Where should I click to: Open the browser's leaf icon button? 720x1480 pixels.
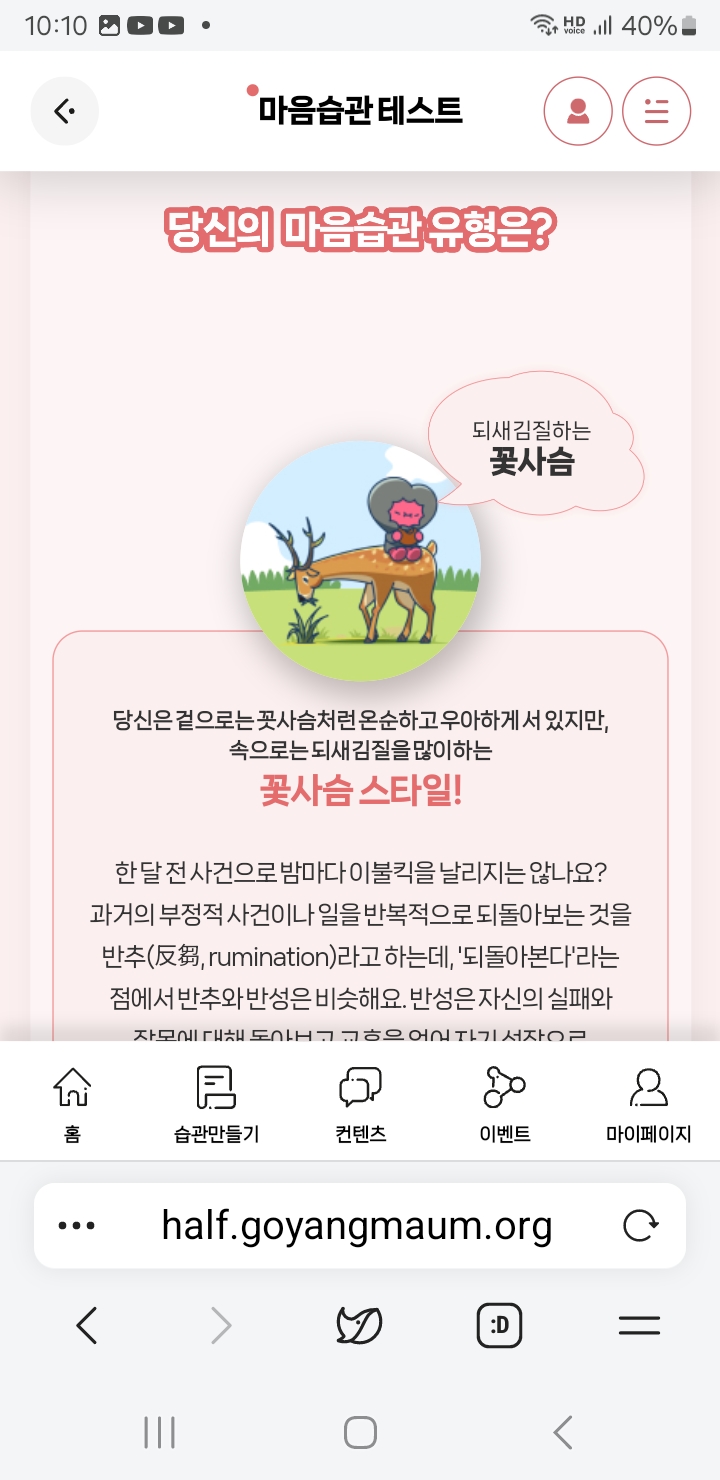pyautogui.click(x=359, y=1326)
